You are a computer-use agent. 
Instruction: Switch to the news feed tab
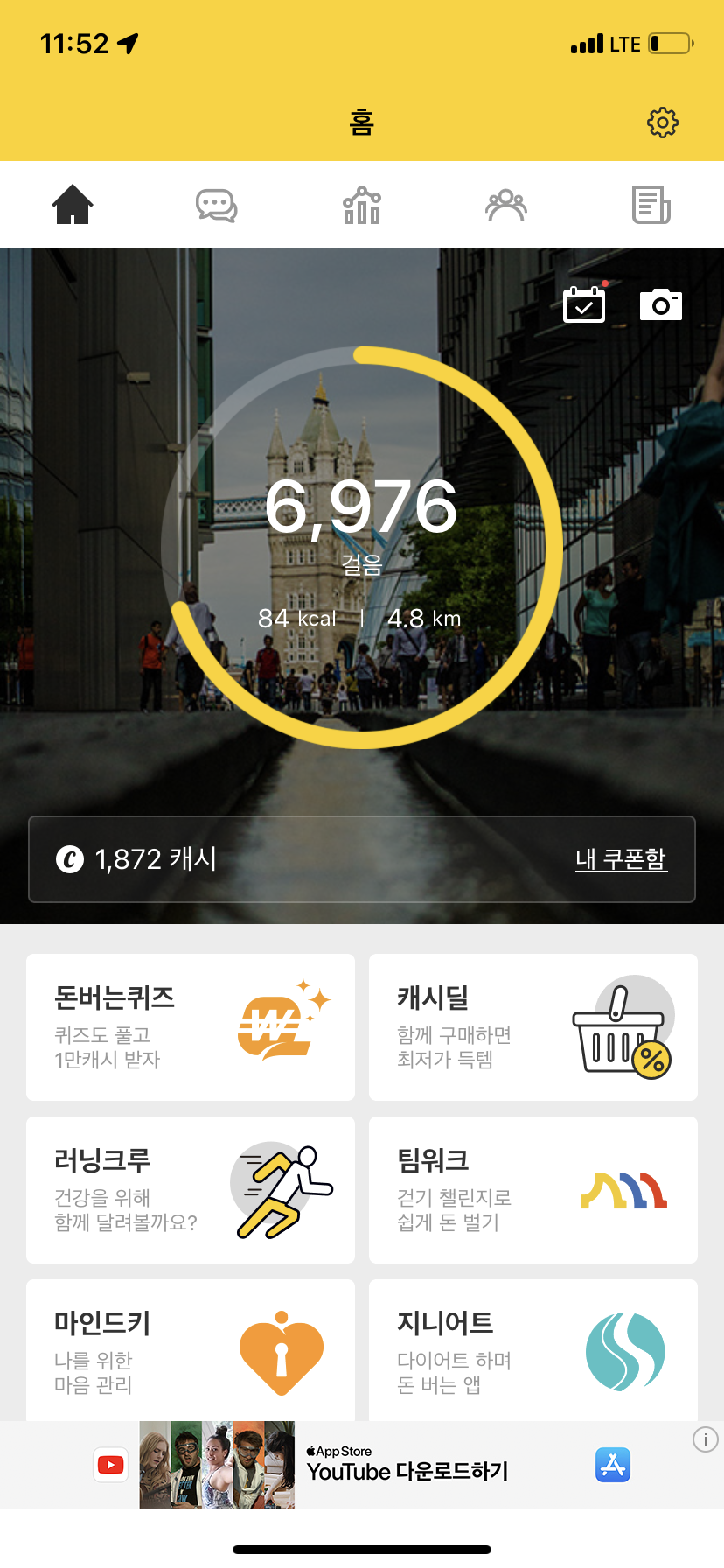tap(651, 206)
